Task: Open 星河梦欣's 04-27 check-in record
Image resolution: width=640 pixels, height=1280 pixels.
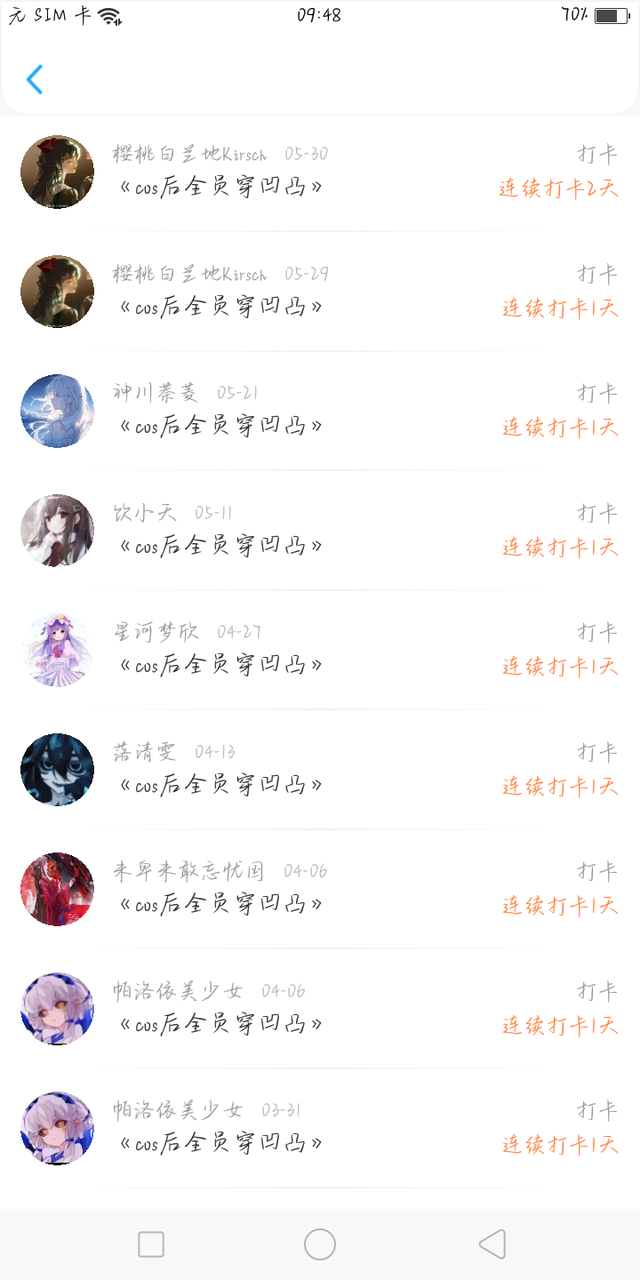Action: coord(320,650)
